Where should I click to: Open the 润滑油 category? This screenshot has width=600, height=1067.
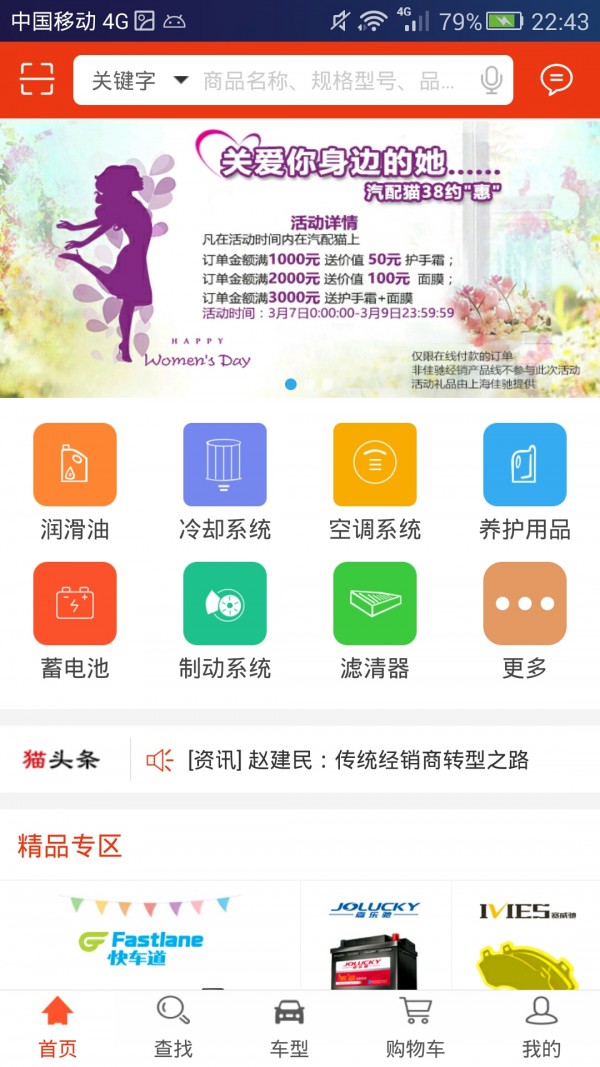pyautogui.click(x=75, y=481)
